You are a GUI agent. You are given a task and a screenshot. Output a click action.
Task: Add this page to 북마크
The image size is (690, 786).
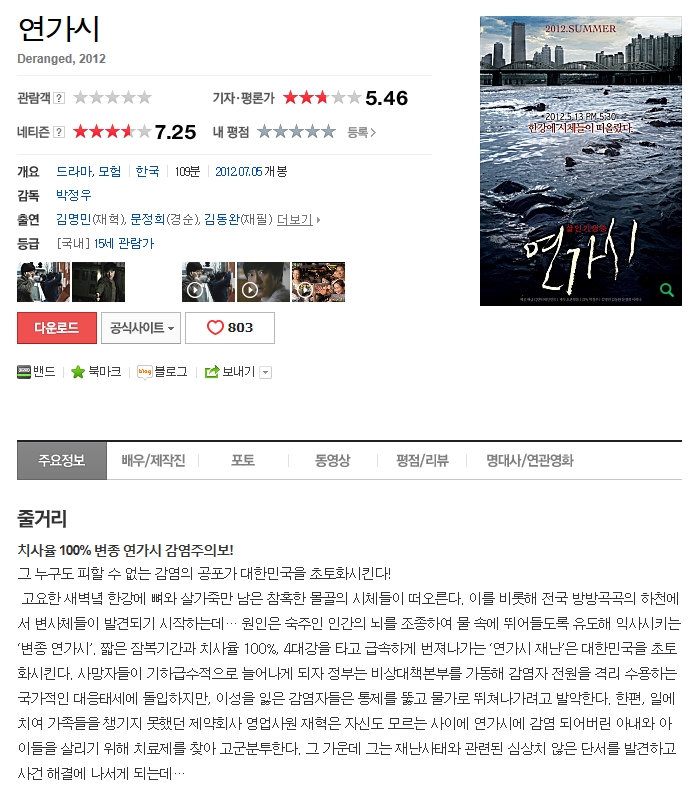[96, 372]
